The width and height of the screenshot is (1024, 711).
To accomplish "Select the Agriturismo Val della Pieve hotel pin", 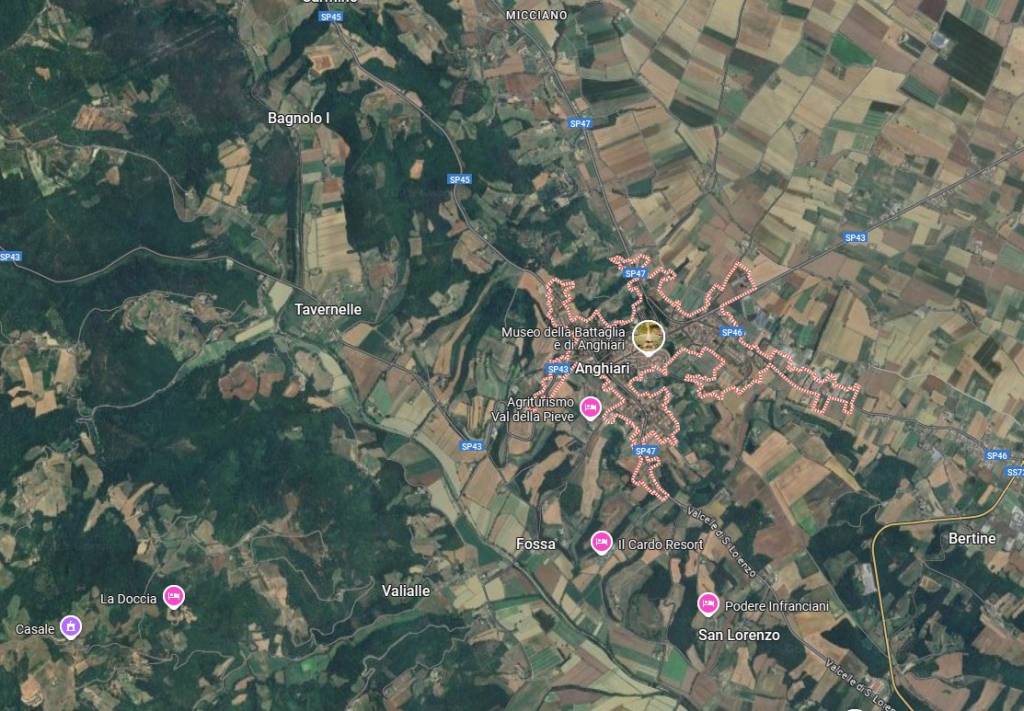I will pyautogui.click(x=591, y=407).
